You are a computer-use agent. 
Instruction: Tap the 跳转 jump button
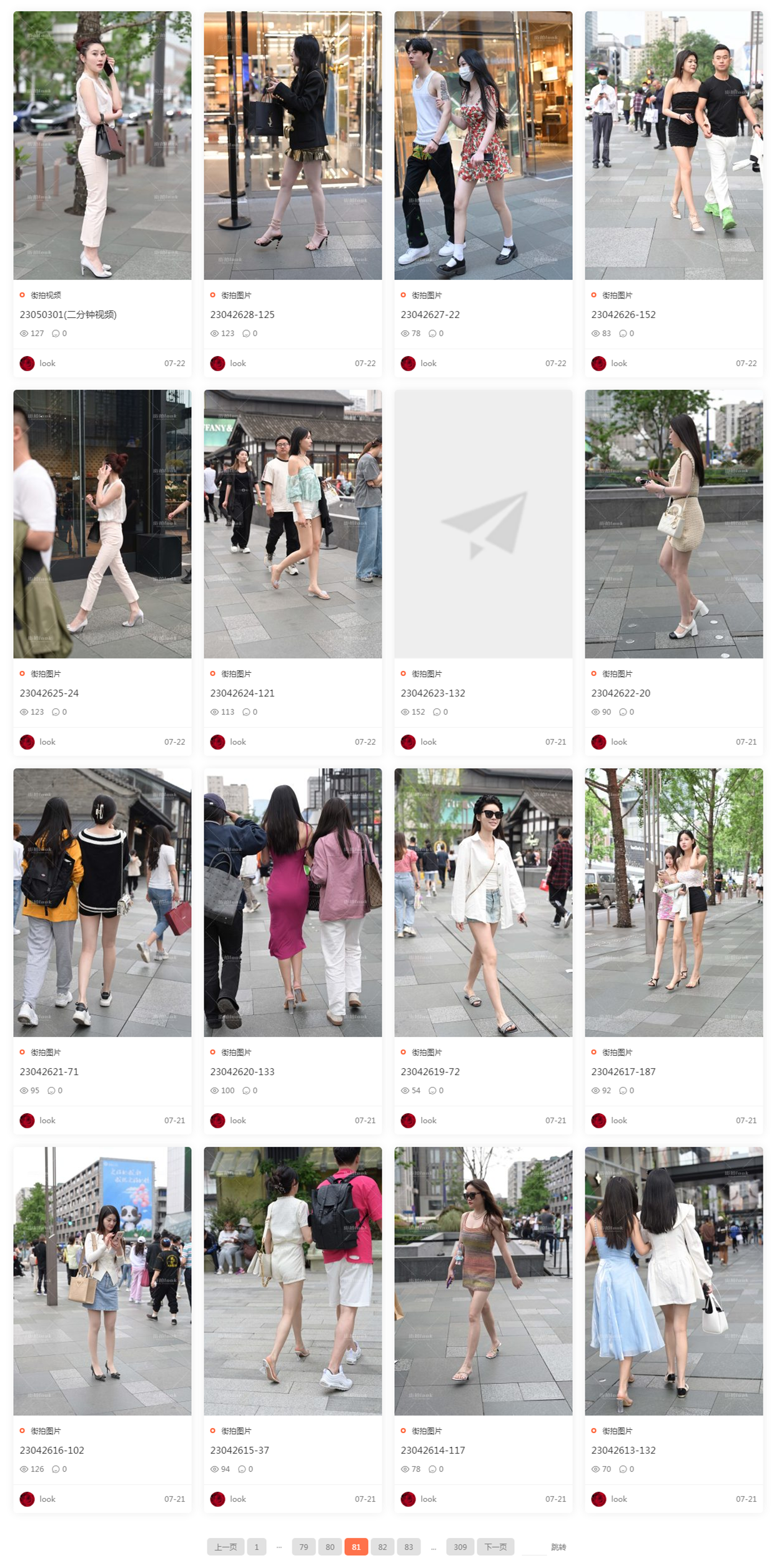tap(558, 1547)
